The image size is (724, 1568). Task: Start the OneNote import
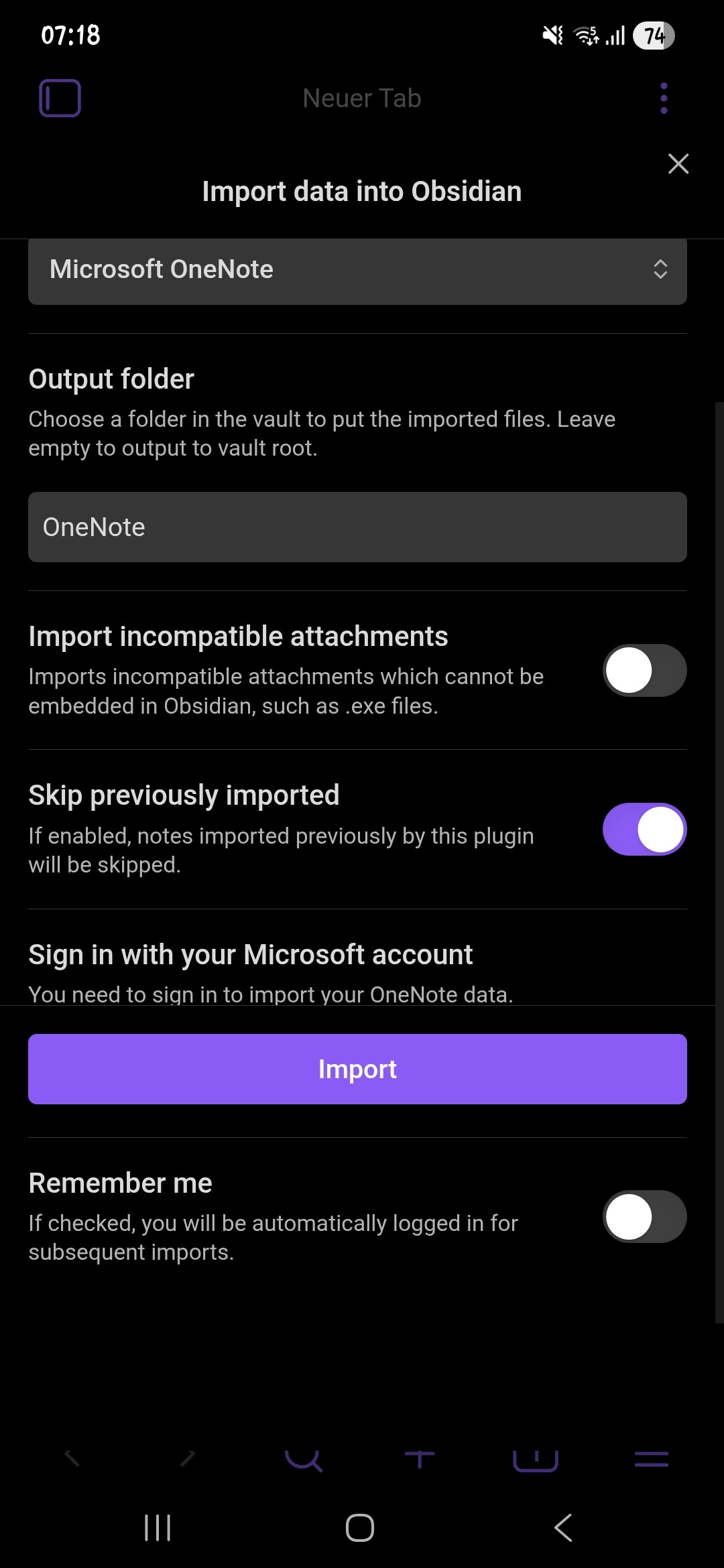[357, 1069]
